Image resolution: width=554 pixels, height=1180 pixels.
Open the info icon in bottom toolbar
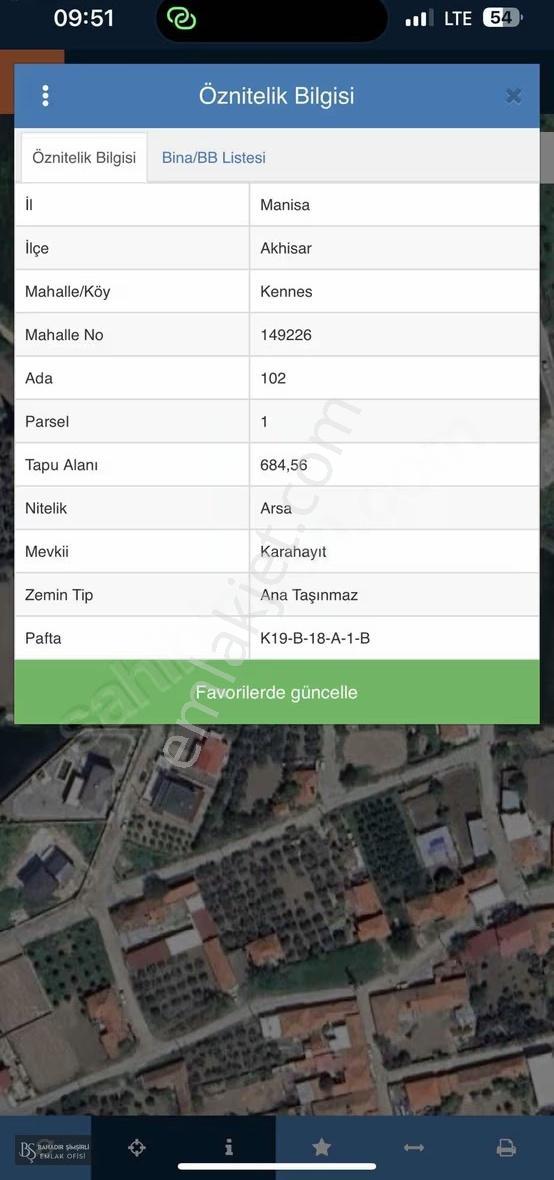pyautogui.click(x=229, y=1147)
